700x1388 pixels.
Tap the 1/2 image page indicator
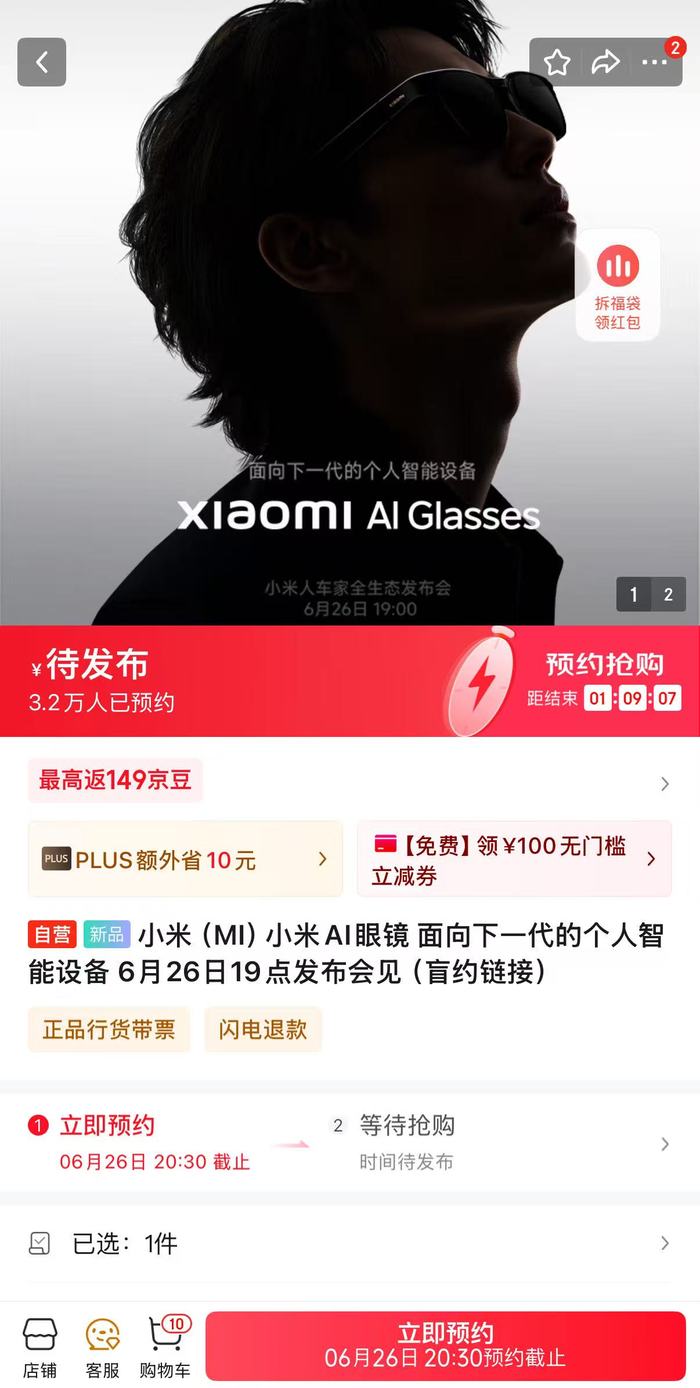[x=651, y=594]
